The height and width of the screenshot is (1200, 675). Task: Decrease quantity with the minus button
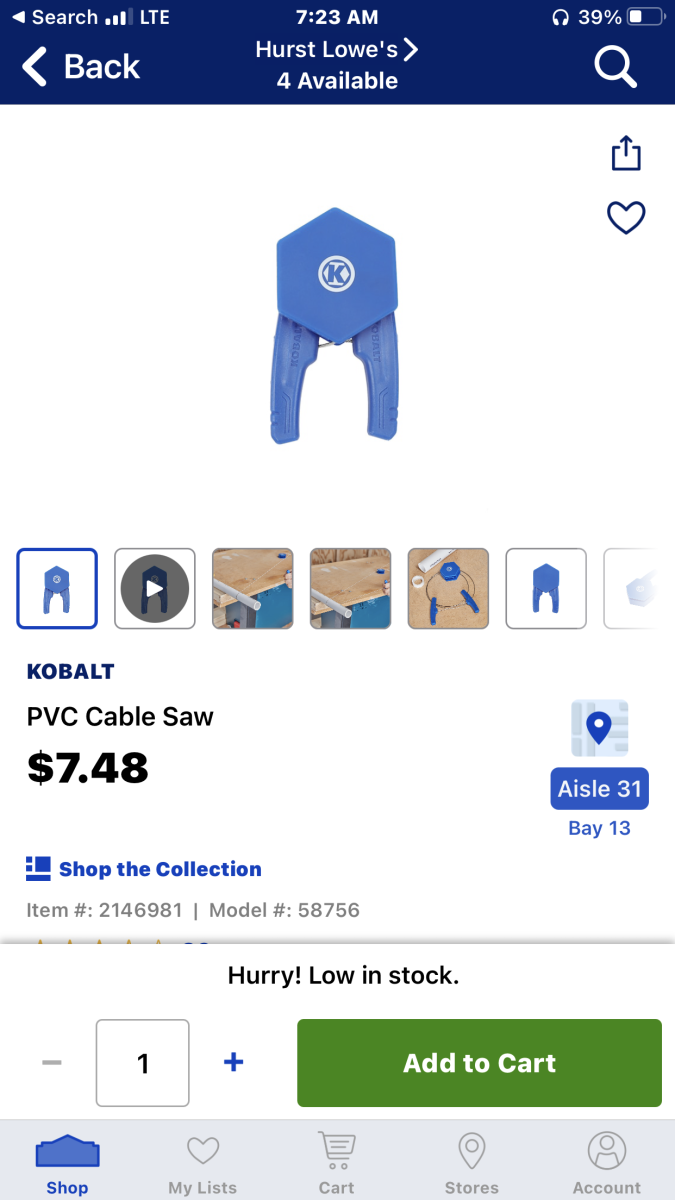[52, 1062]
